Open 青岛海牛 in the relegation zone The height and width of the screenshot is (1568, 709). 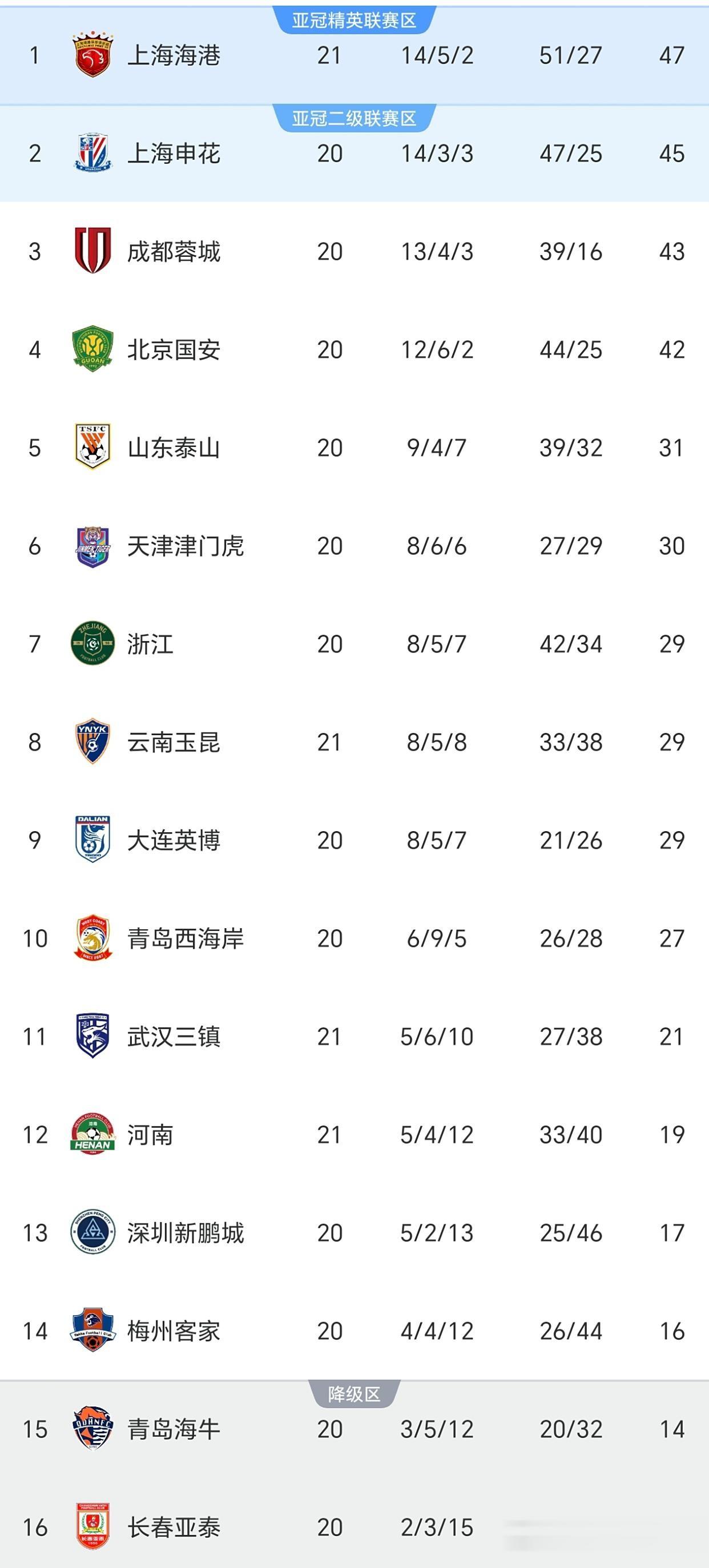[x=354, y=1429]
